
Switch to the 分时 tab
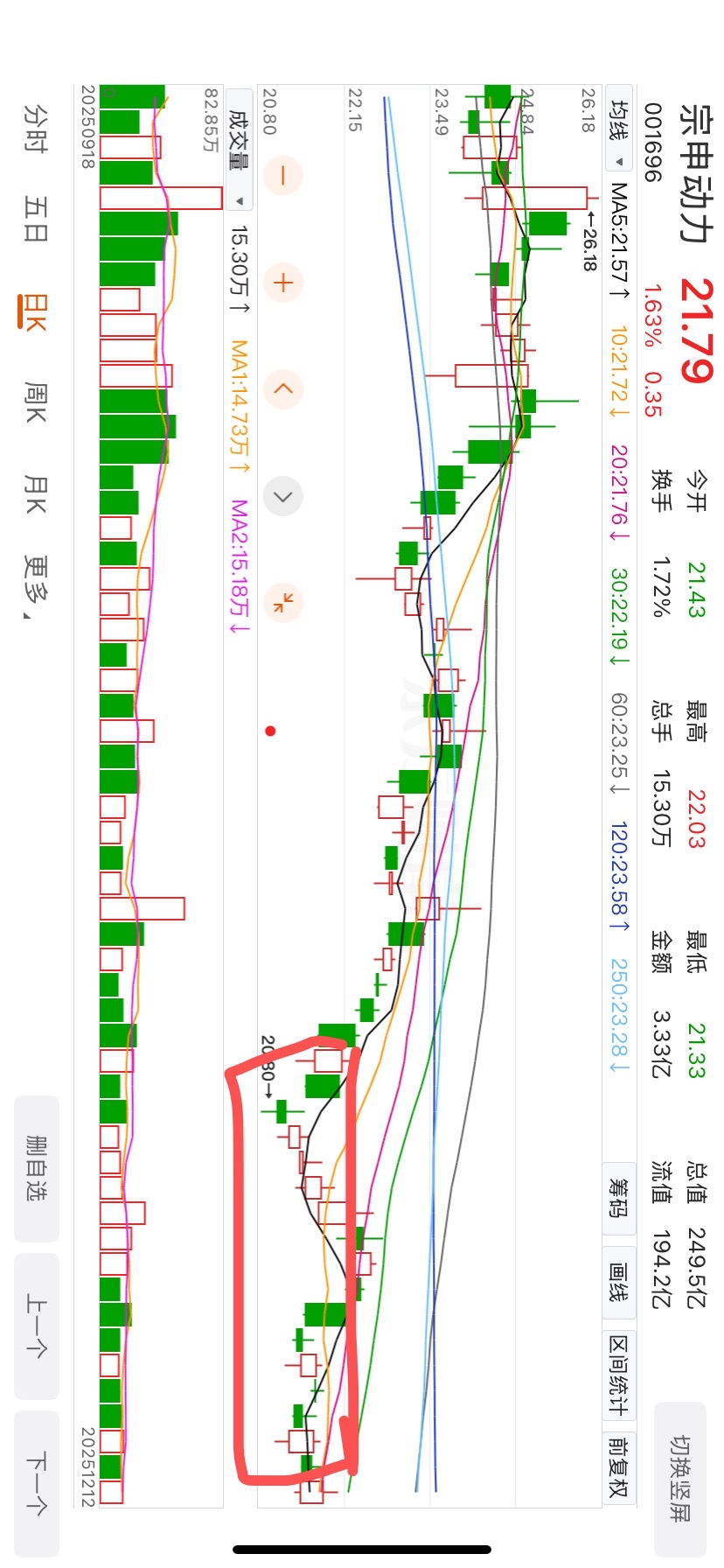35,129
